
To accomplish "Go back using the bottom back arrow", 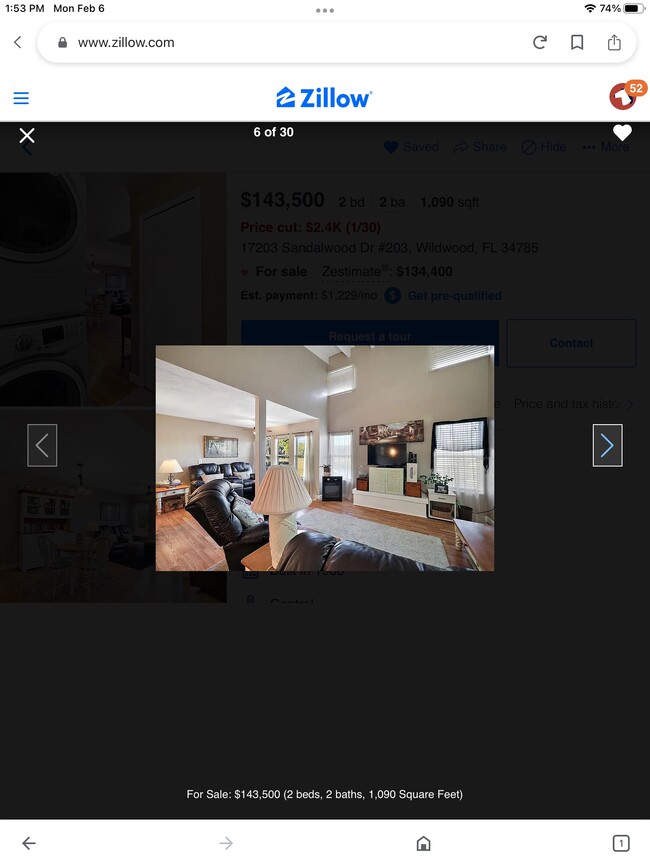I will 29,843.
